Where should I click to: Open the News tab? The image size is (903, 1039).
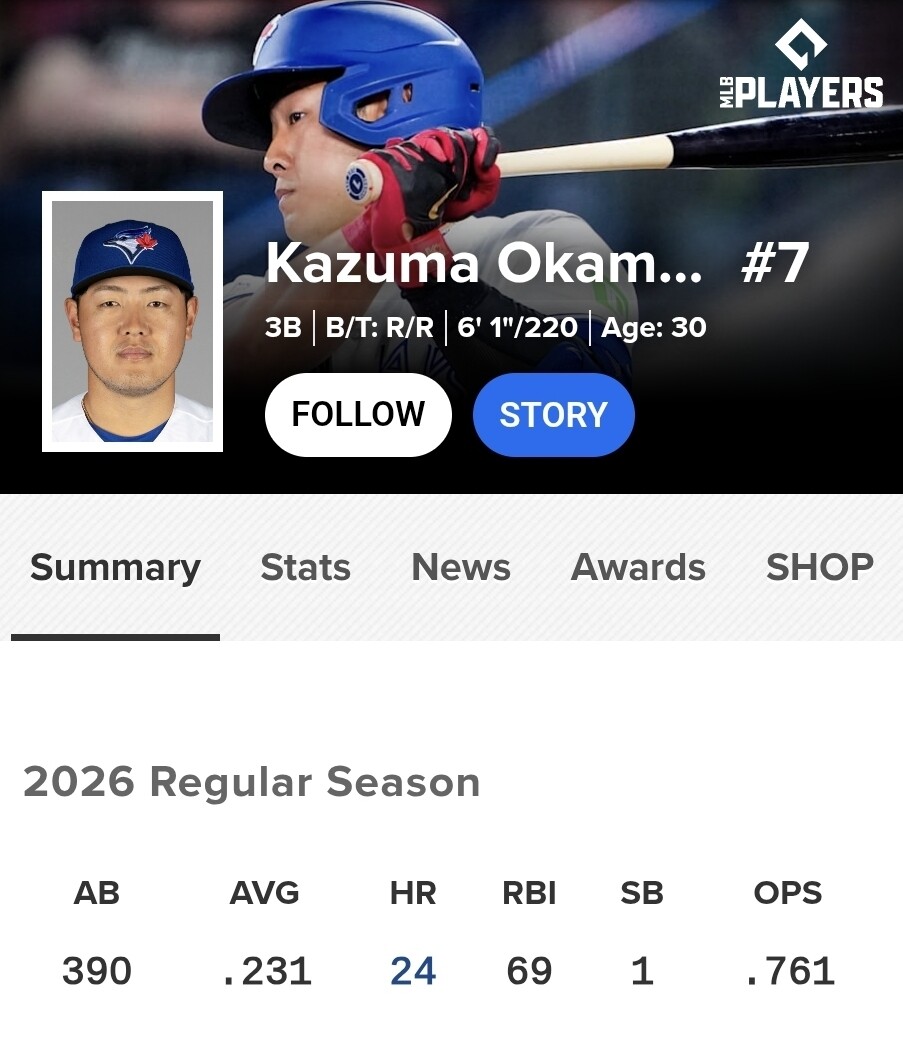[x=461, y=568]
